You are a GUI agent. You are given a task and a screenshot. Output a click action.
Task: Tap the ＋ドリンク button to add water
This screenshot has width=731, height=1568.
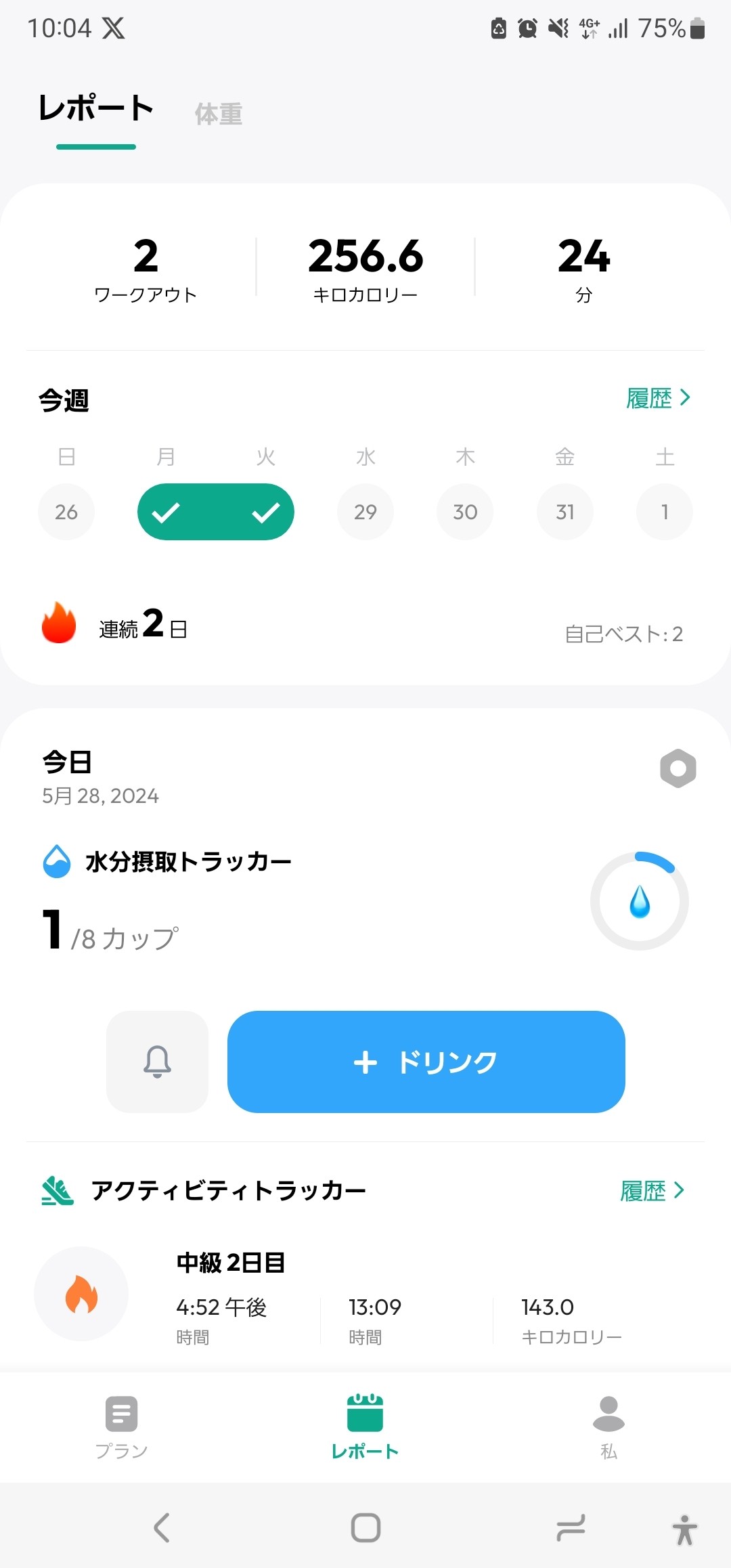(x=426, y=1062)
